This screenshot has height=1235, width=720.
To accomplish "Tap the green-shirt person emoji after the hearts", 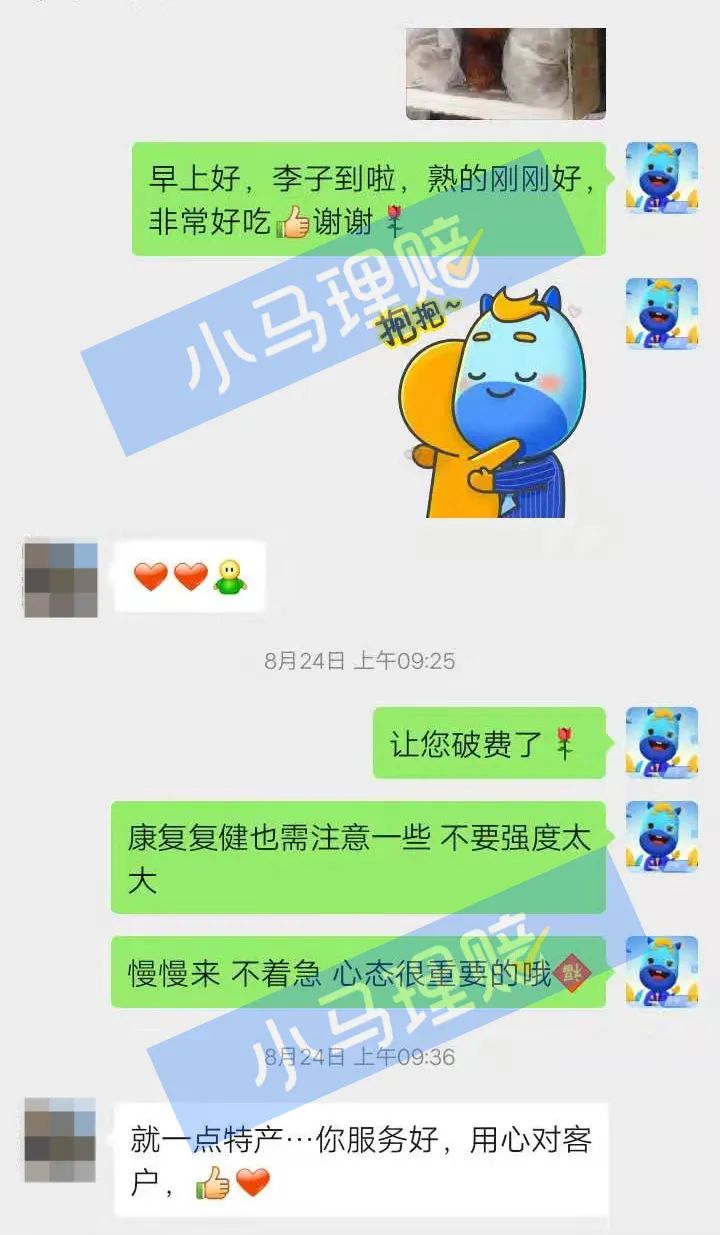I will pos(227,580).
